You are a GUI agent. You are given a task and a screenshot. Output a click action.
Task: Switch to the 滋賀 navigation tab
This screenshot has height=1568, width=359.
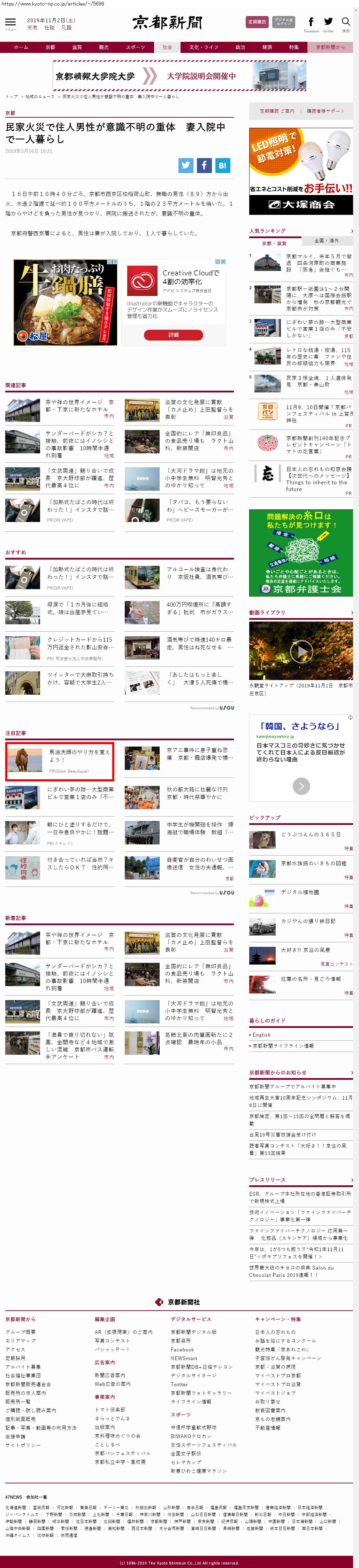[x=77, y=47]
